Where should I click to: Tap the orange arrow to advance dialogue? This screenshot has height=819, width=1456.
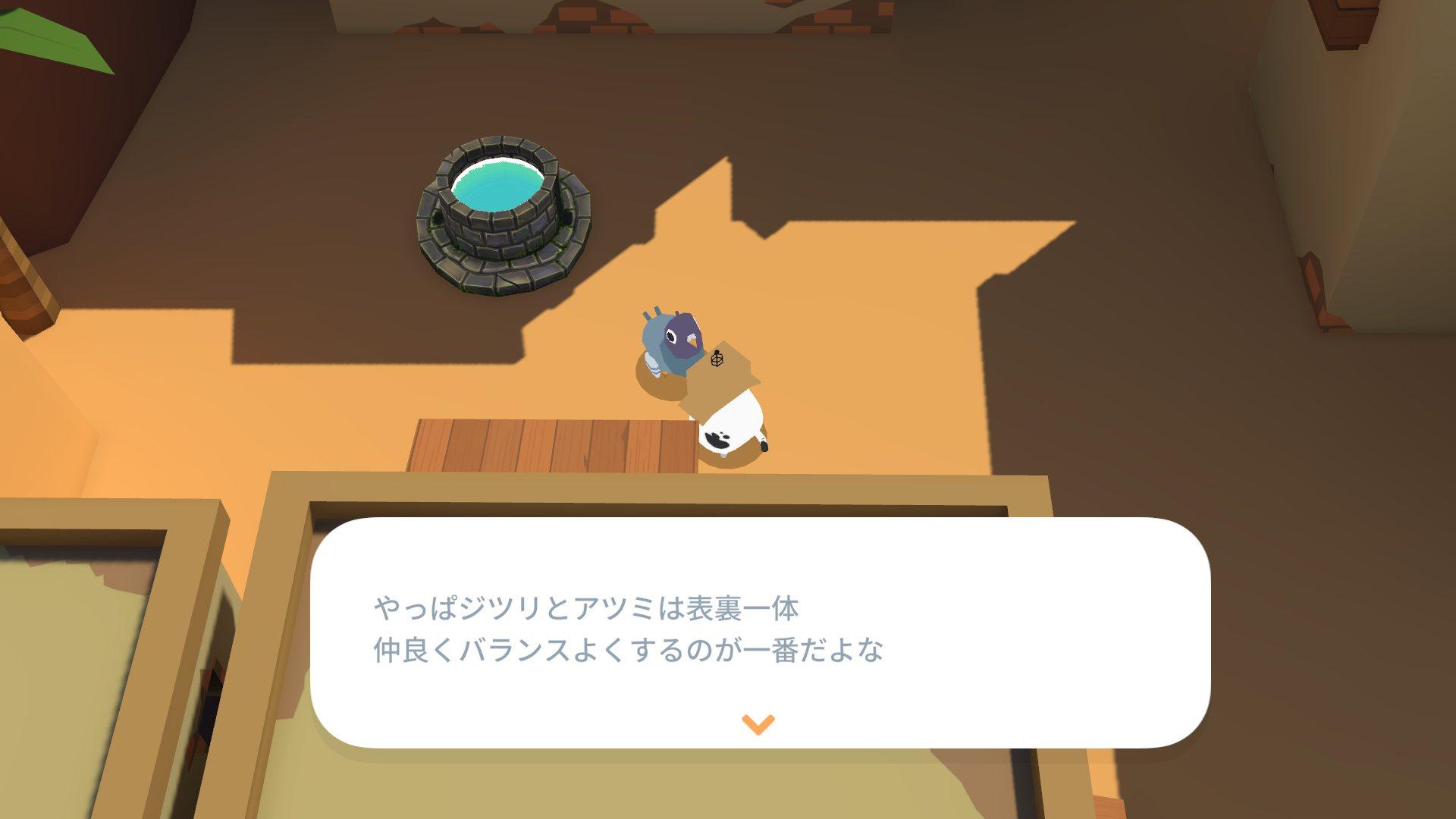(x=758, y=724)
